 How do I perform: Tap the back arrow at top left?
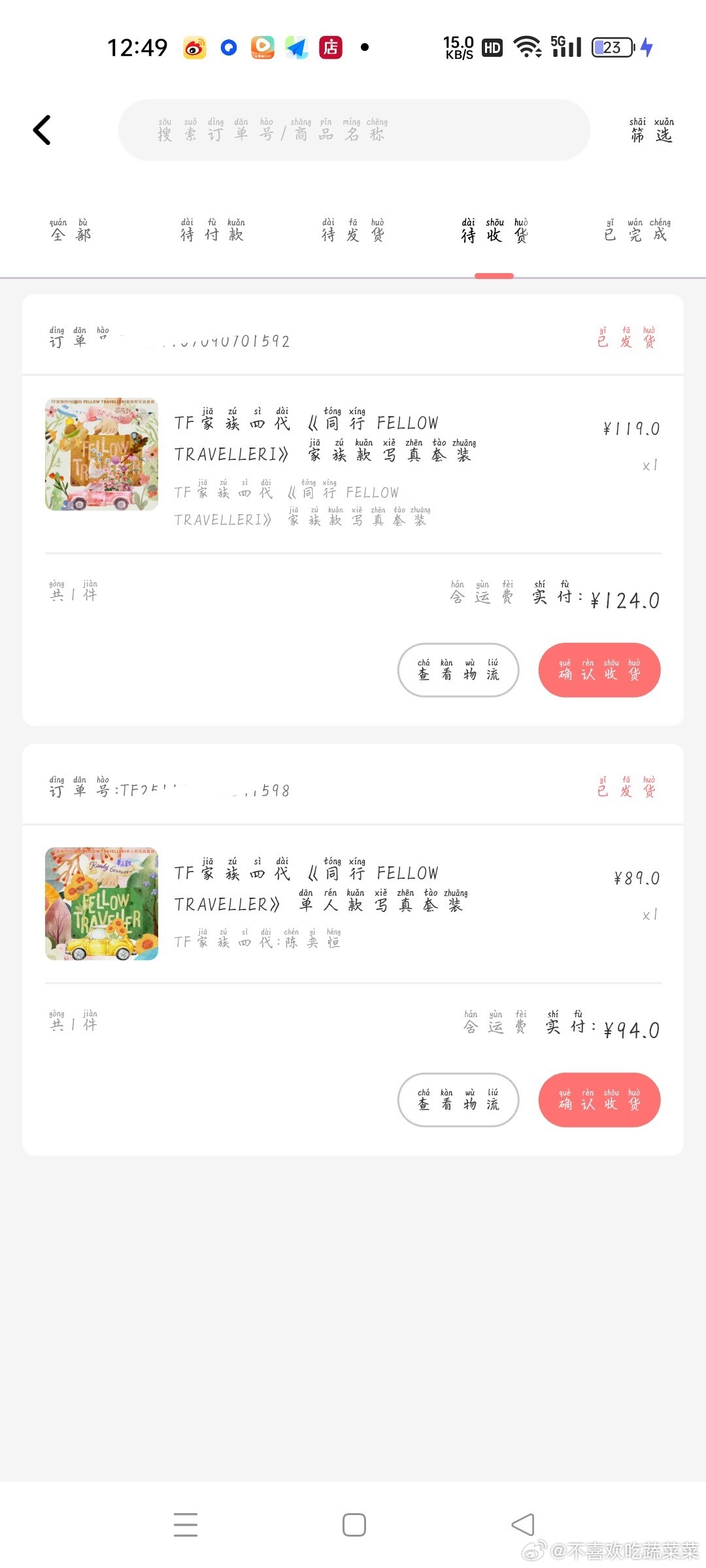coord(42,129)
